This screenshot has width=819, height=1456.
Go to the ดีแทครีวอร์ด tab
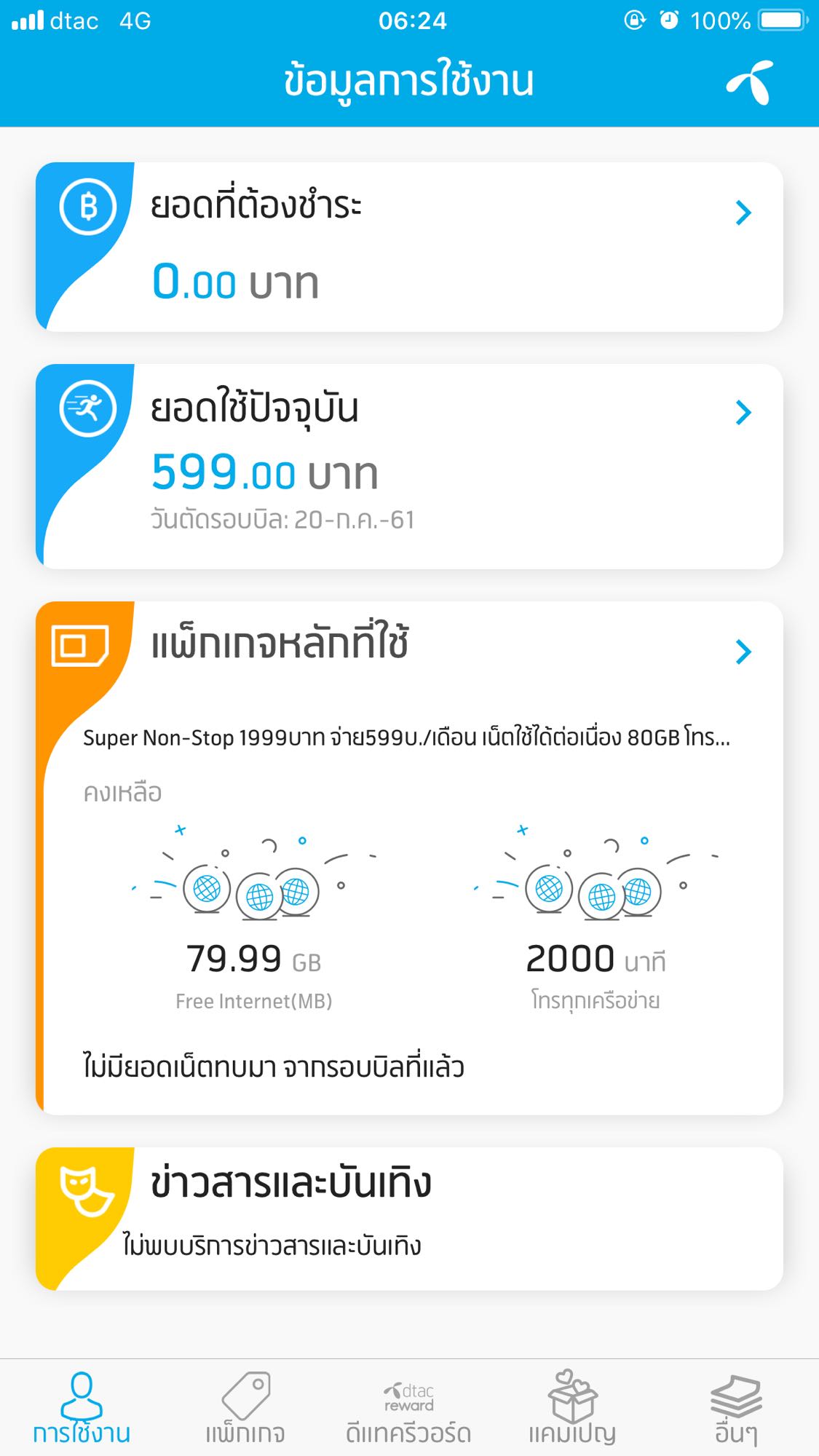(408, 1411)
